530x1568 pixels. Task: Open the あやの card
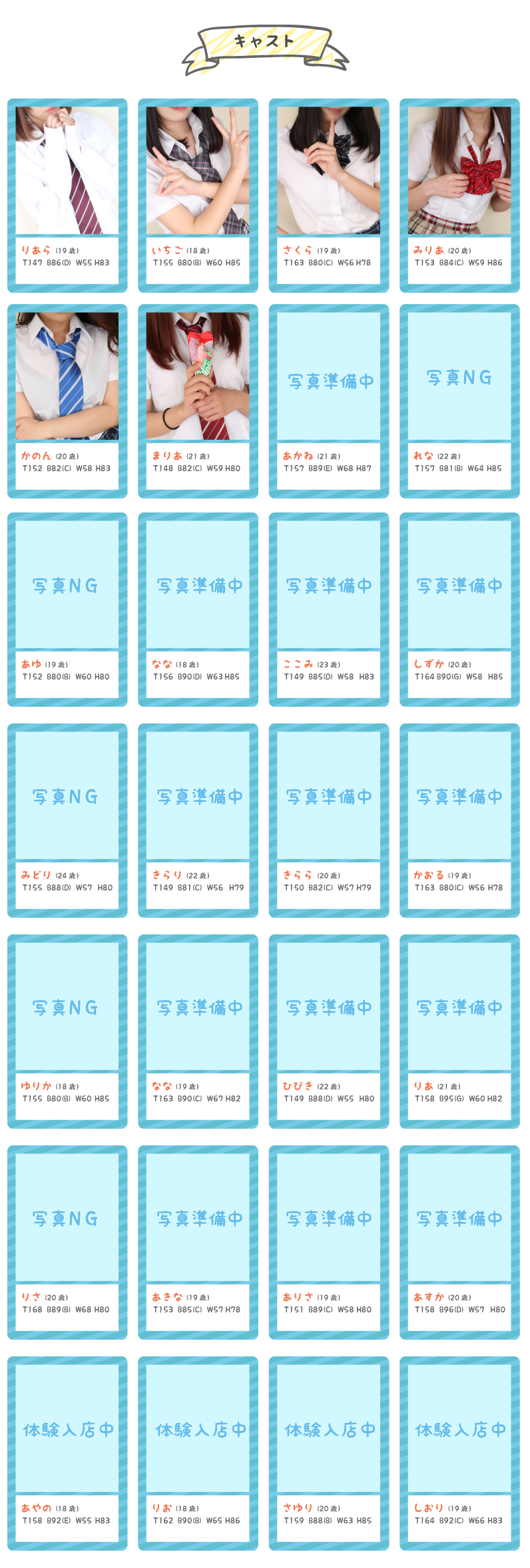(67, 1453)
